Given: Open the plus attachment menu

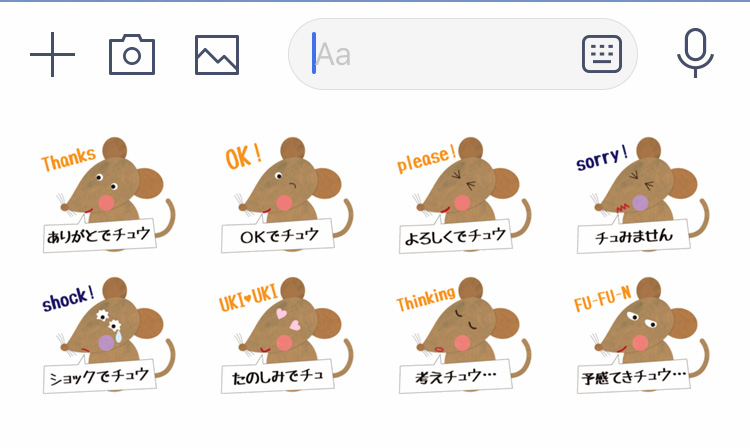Looking at the screenshot, I should (53, 54).
